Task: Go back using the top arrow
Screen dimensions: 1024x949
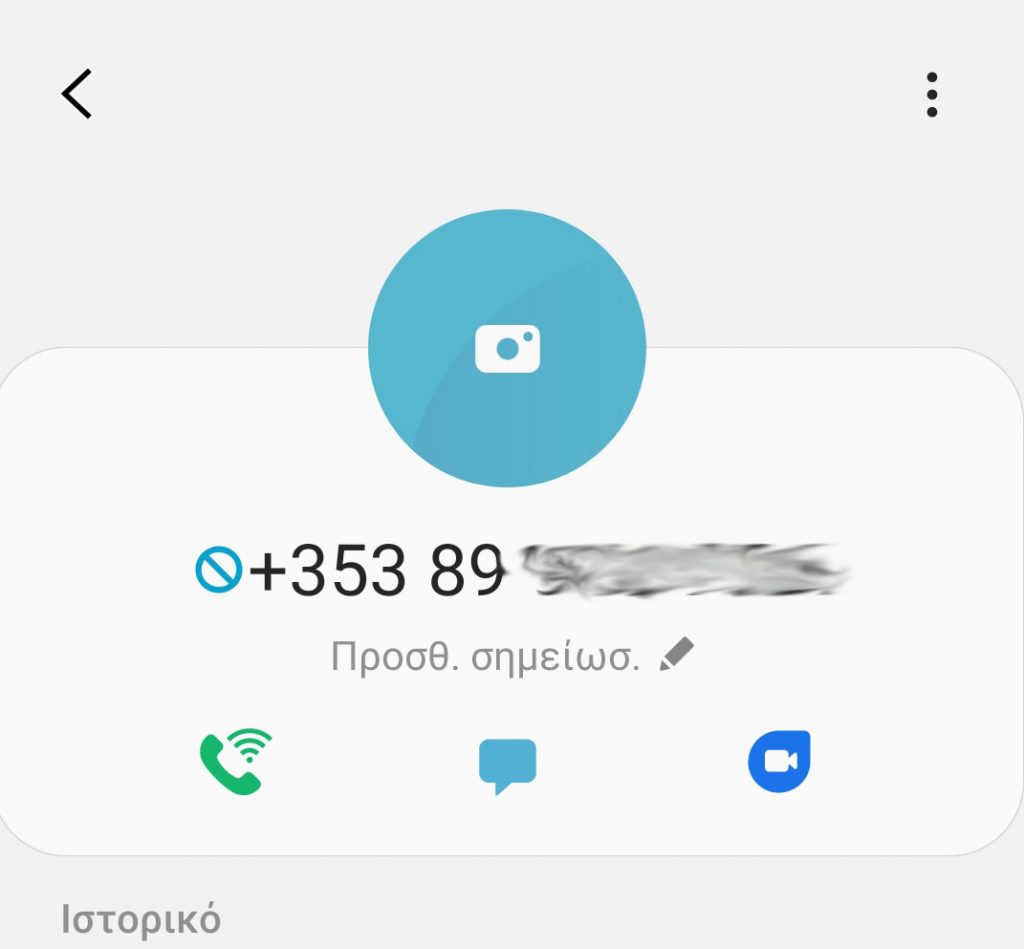Action: [x=77, y=95]
